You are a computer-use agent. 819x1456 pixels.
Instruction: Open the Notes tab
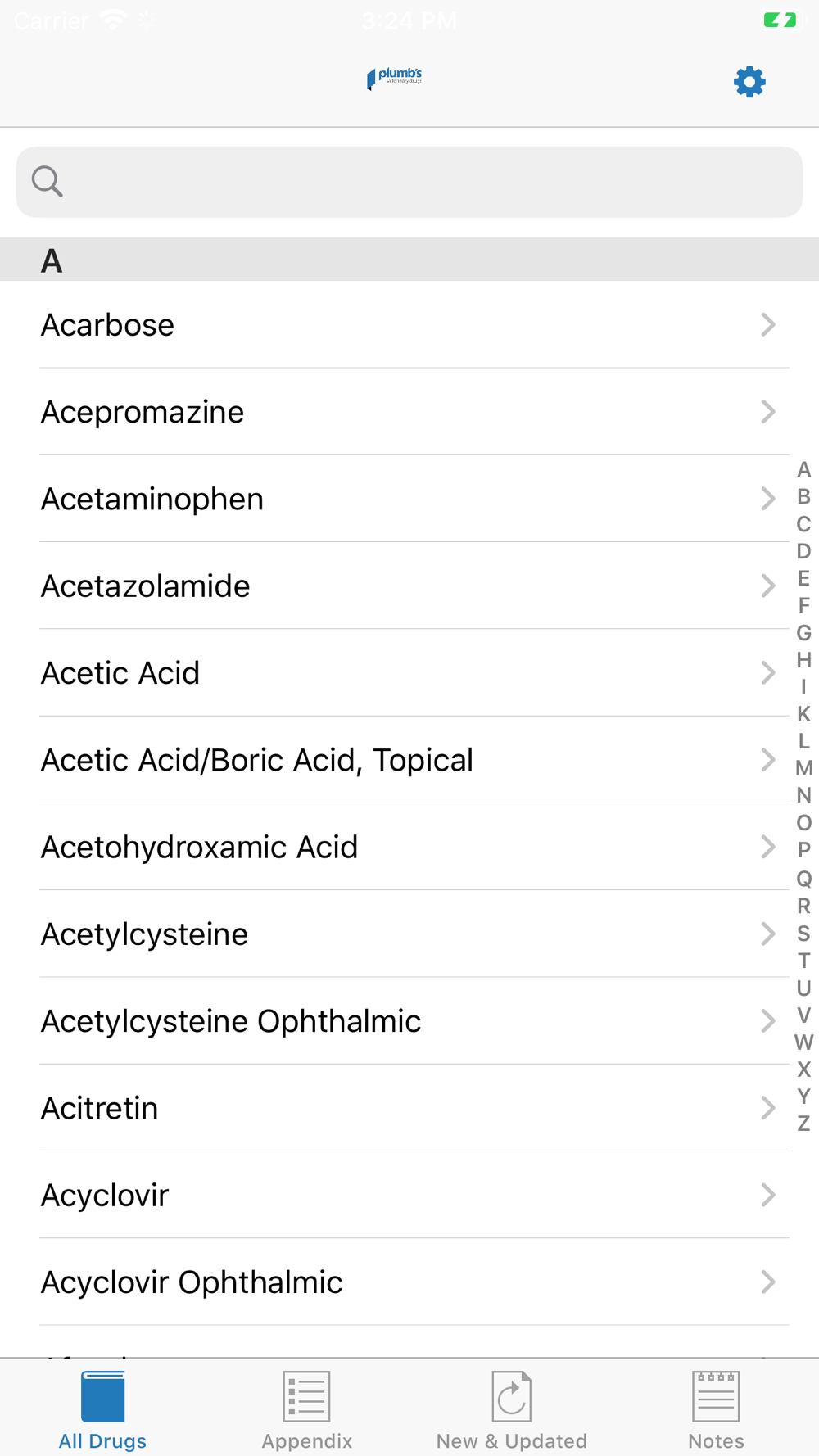pyautogui.click(x=717, y=1410)
